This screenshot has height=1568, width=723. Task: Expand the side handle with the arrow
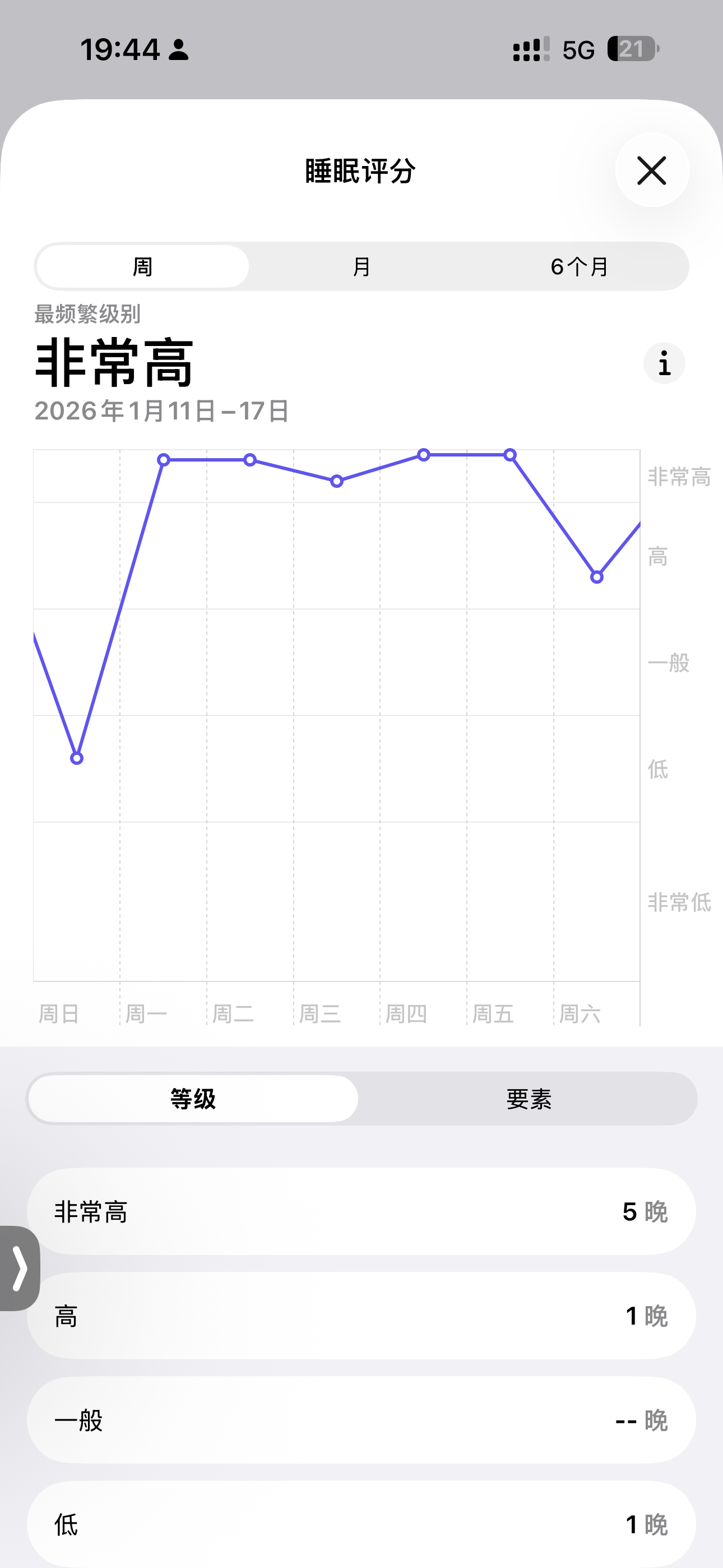coord(20,1269)
